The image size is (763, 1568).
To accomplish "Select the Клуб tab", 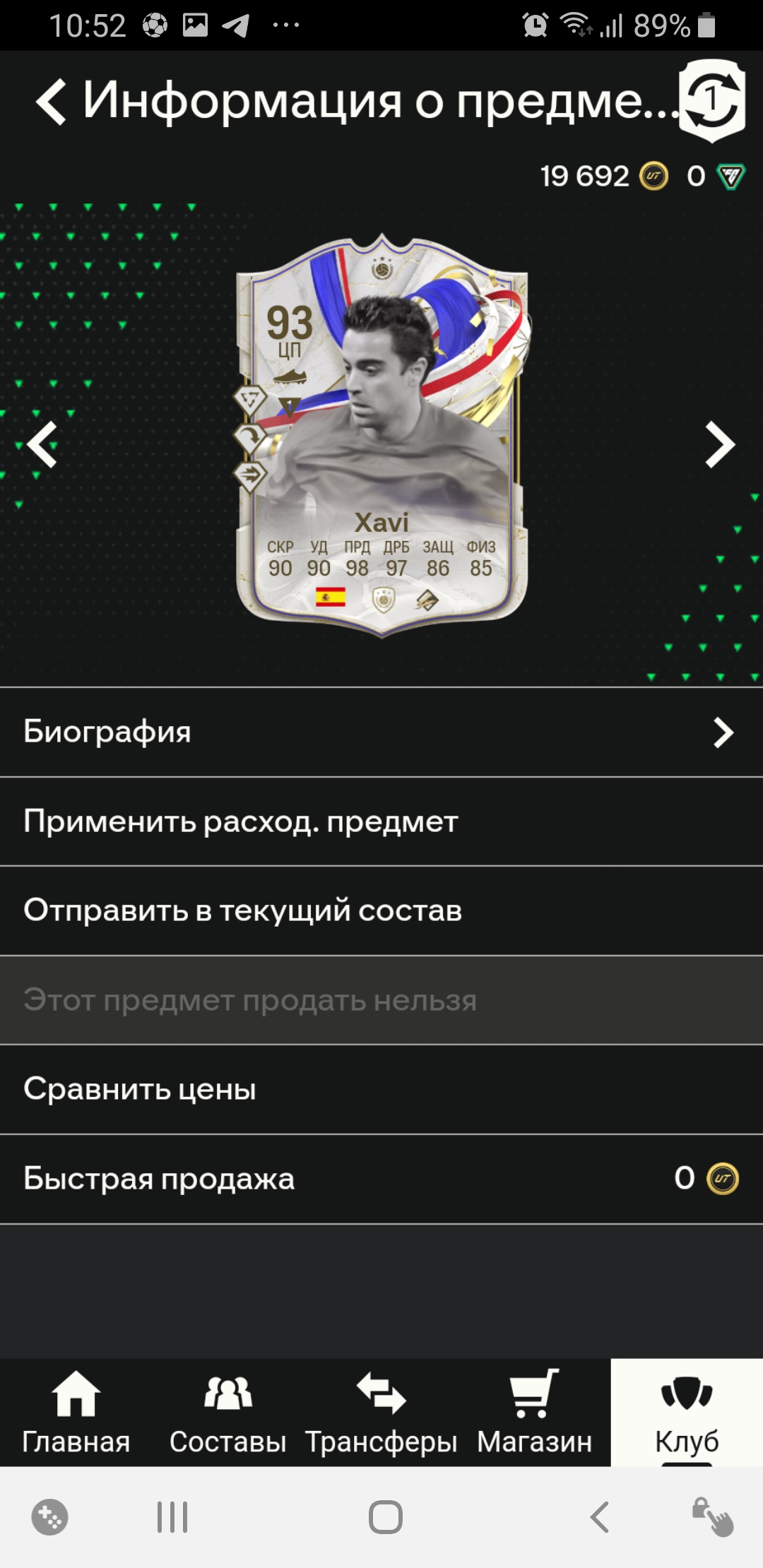I will coord(687,1413).
